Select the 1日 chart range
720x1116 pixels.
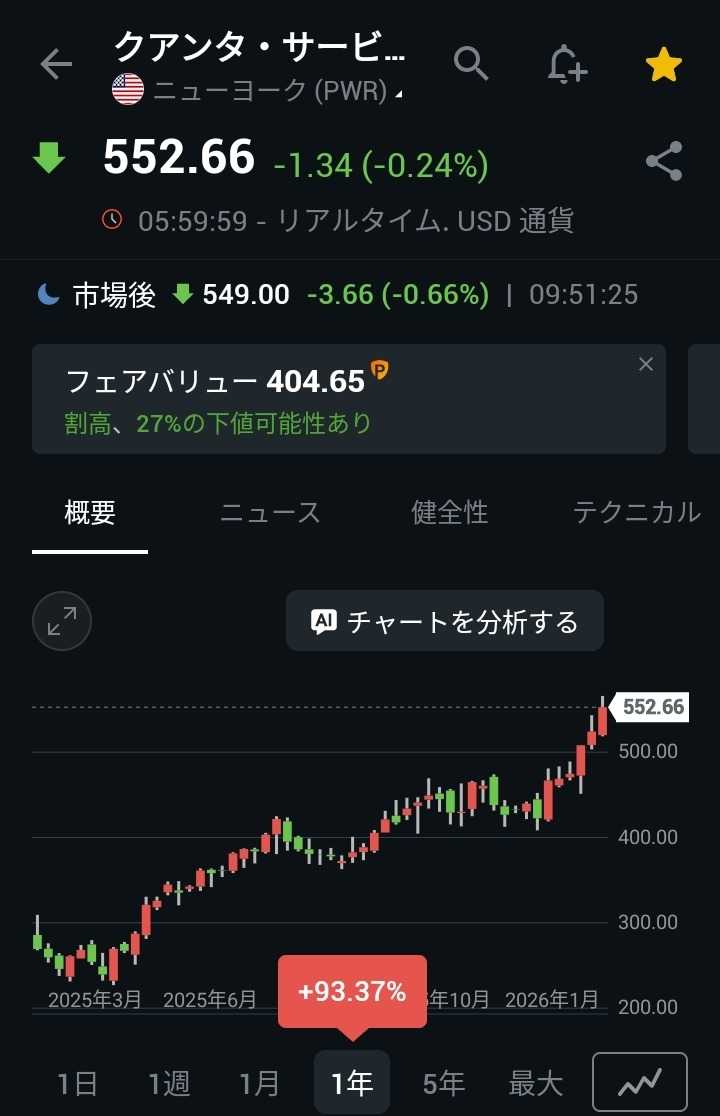(77, 1083)
